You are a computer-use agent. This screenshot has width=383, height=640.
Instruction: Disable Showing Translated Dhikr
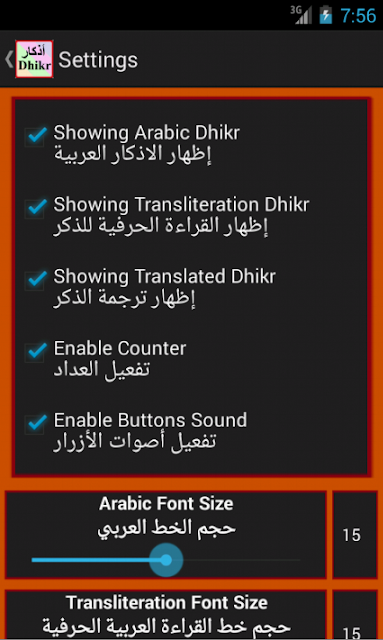(x=36, y=280)
